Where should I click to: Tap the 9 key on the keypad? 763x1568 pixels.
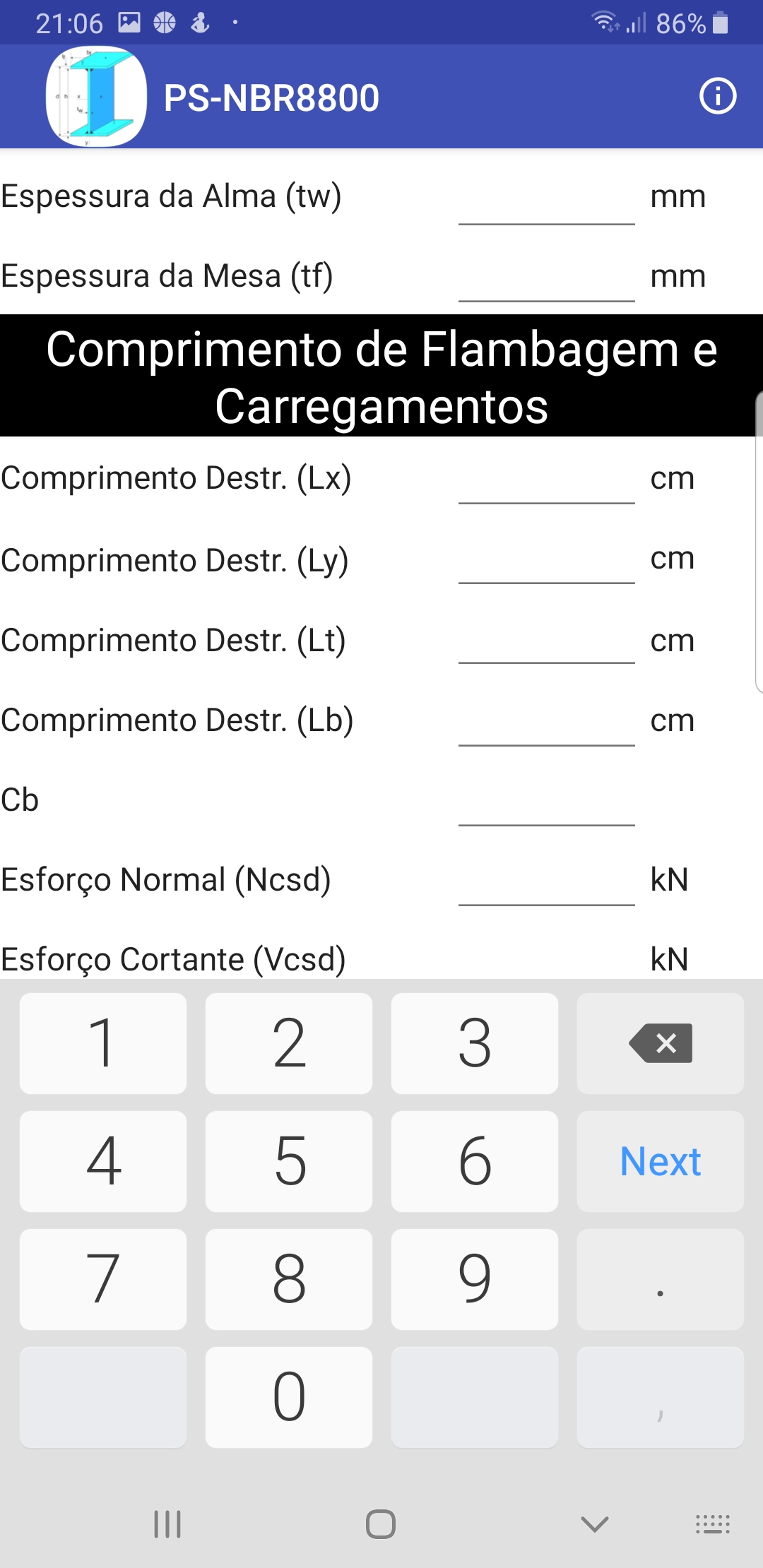coord(475,1279)
